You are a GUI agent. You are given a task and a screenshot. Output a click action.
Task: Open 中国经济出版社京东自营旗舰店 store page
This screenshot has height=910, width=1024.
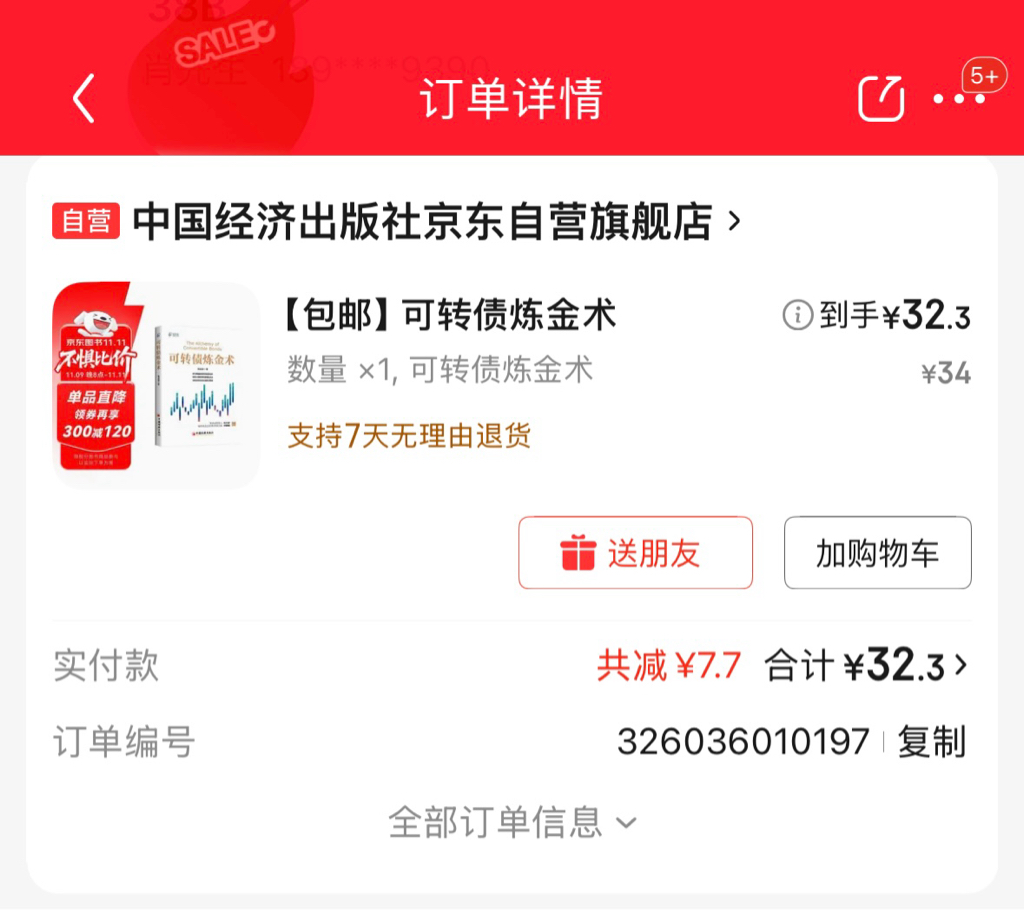(422, 222)
